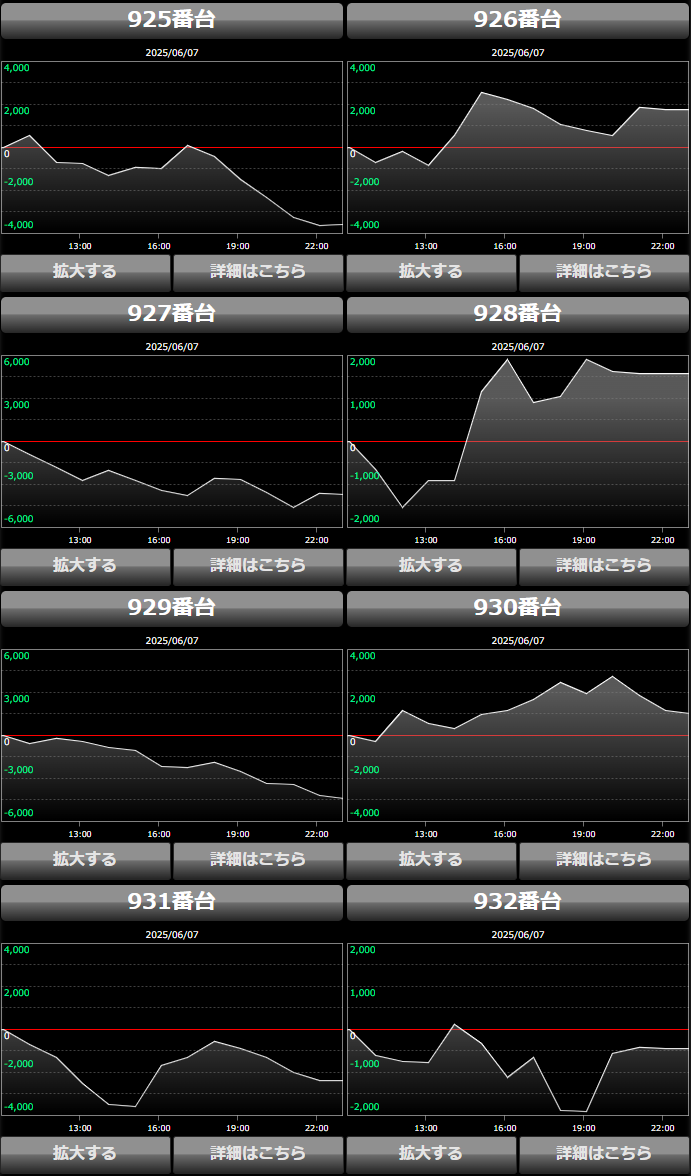Open 詳細はこちら for 931番台

[x=258, y=1154]
